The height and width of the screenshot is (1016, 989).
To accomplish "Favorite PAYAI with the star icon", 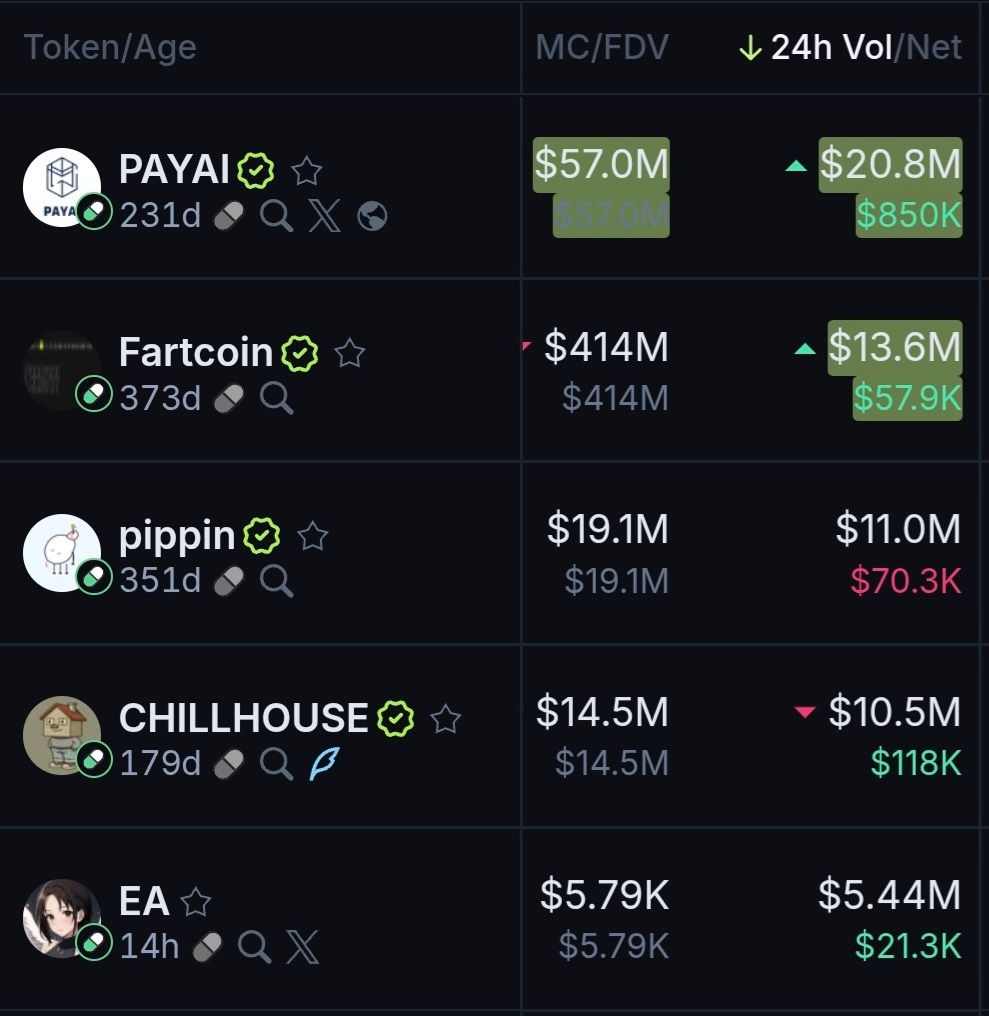I will point(306,171).
